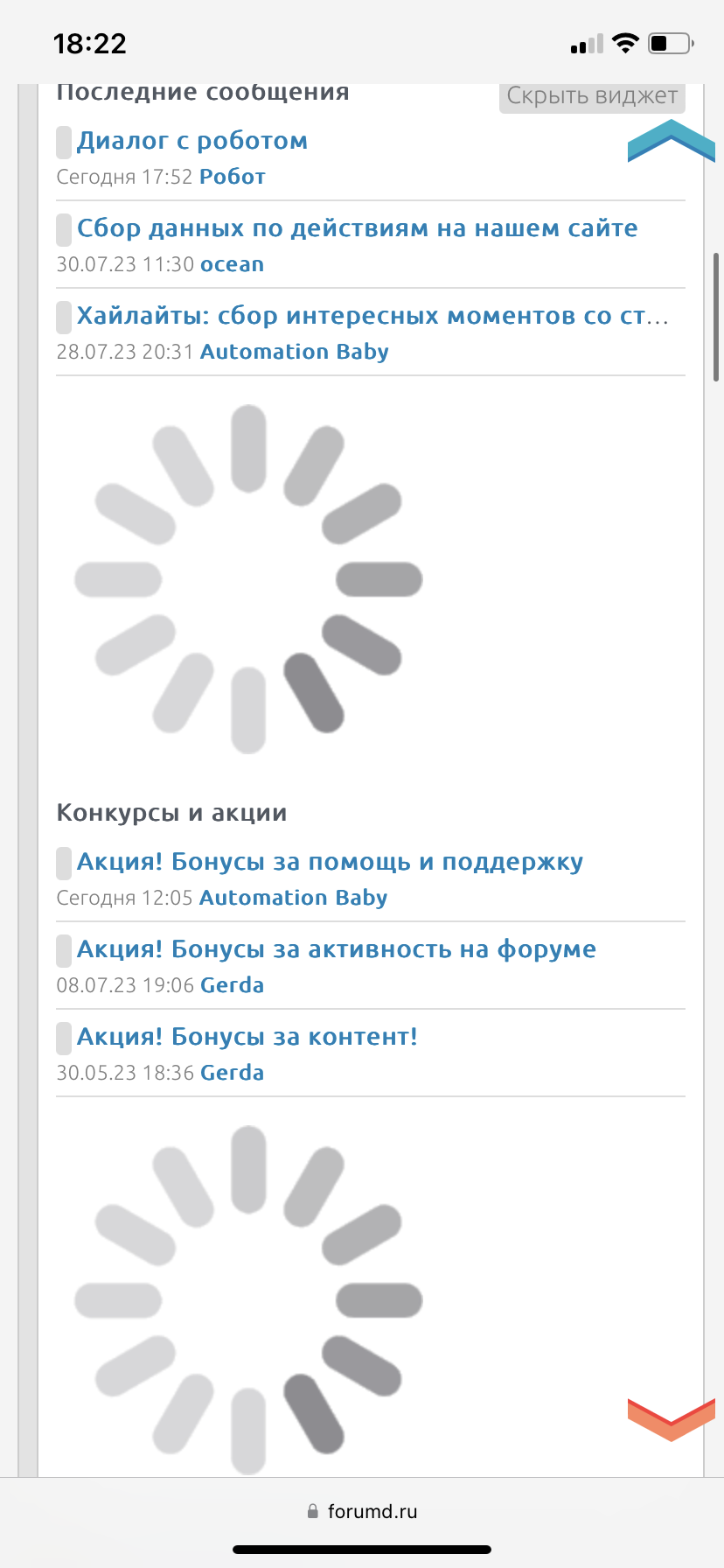The height and width of the screenshot is (1568, 724).
Task: Hide the widget with Скрыть виджет
Action: [592, 96]
